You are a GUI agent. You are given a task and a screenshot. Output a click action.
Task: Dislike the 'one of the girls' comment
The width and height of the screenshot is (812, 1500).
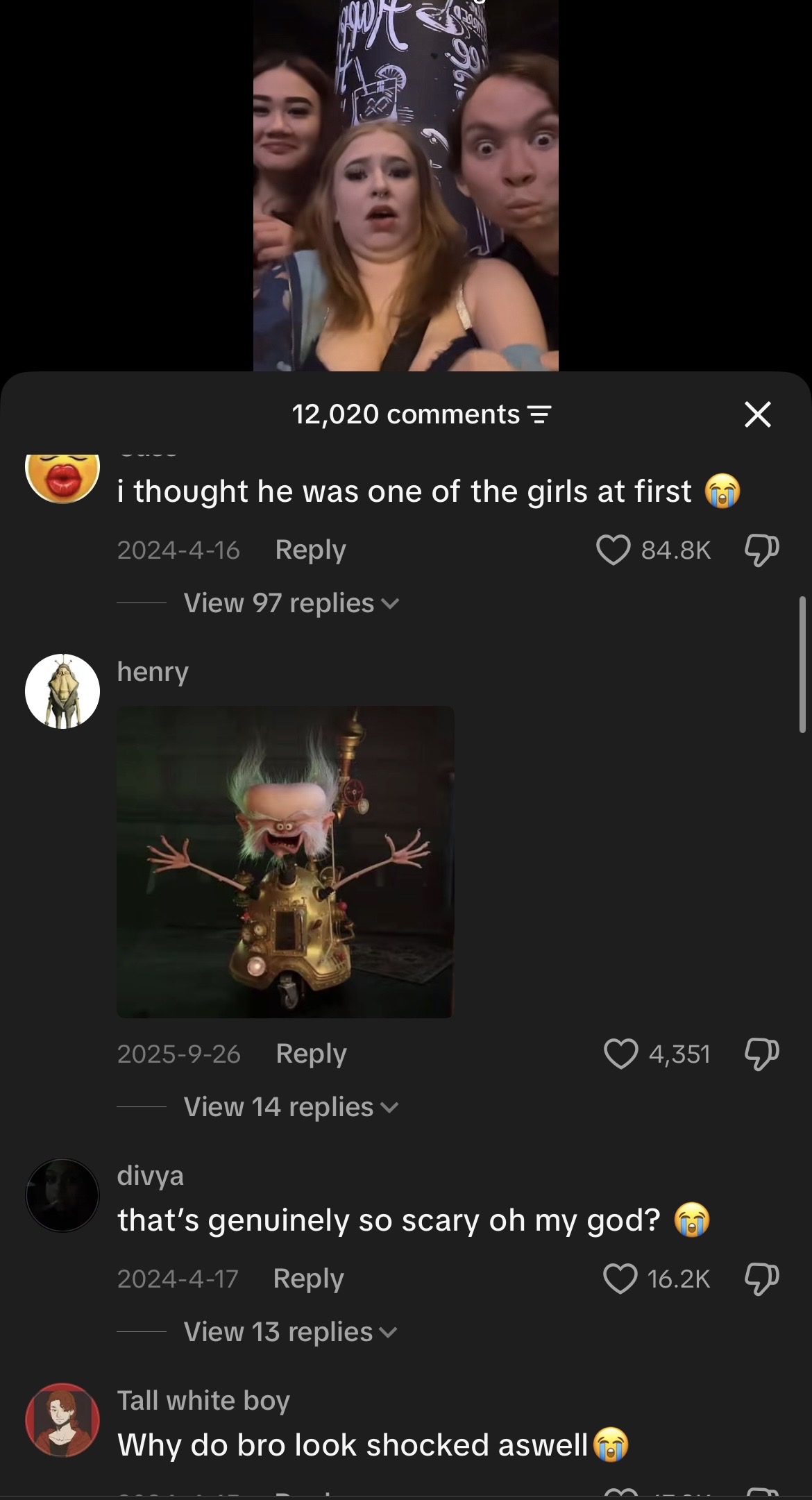tap(761, 550)
